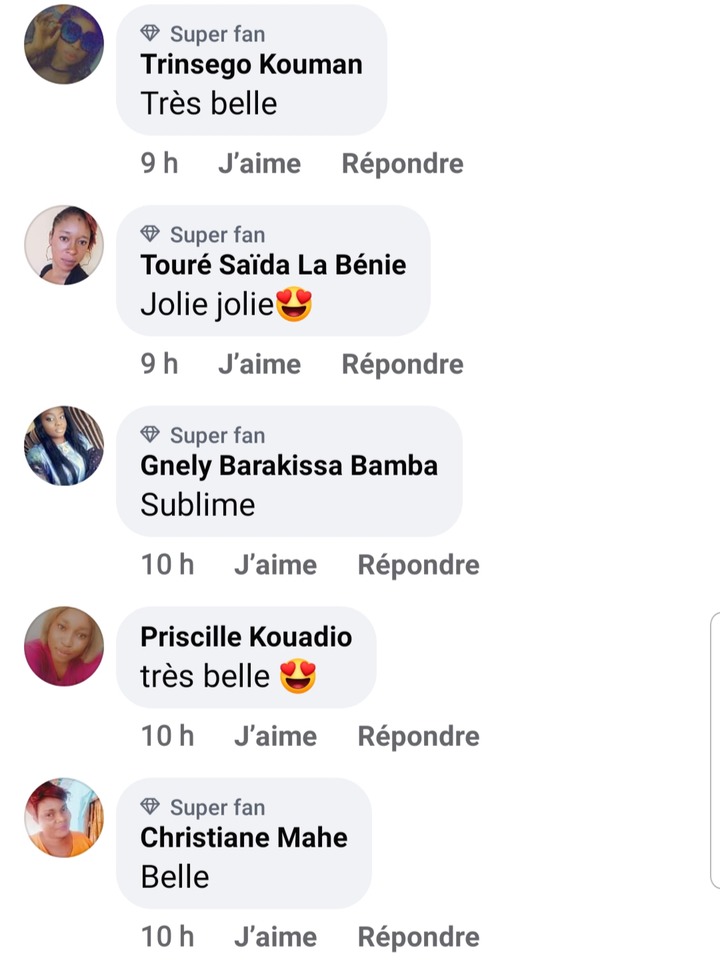720x960 pixels.
Task: View Gnely Barakissa Bamba's avatar
Action: [64, 445]
